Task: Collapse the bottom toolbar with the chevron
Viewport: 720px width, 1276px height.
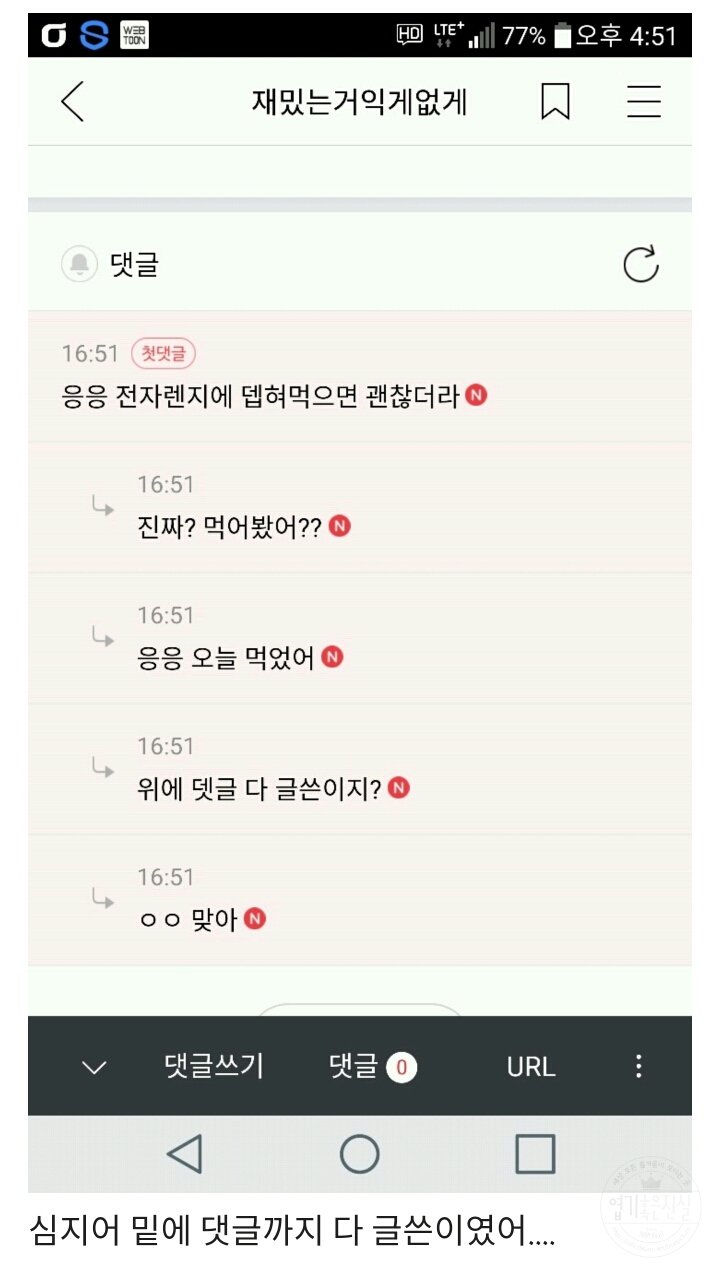Action: click(94, 1067)
